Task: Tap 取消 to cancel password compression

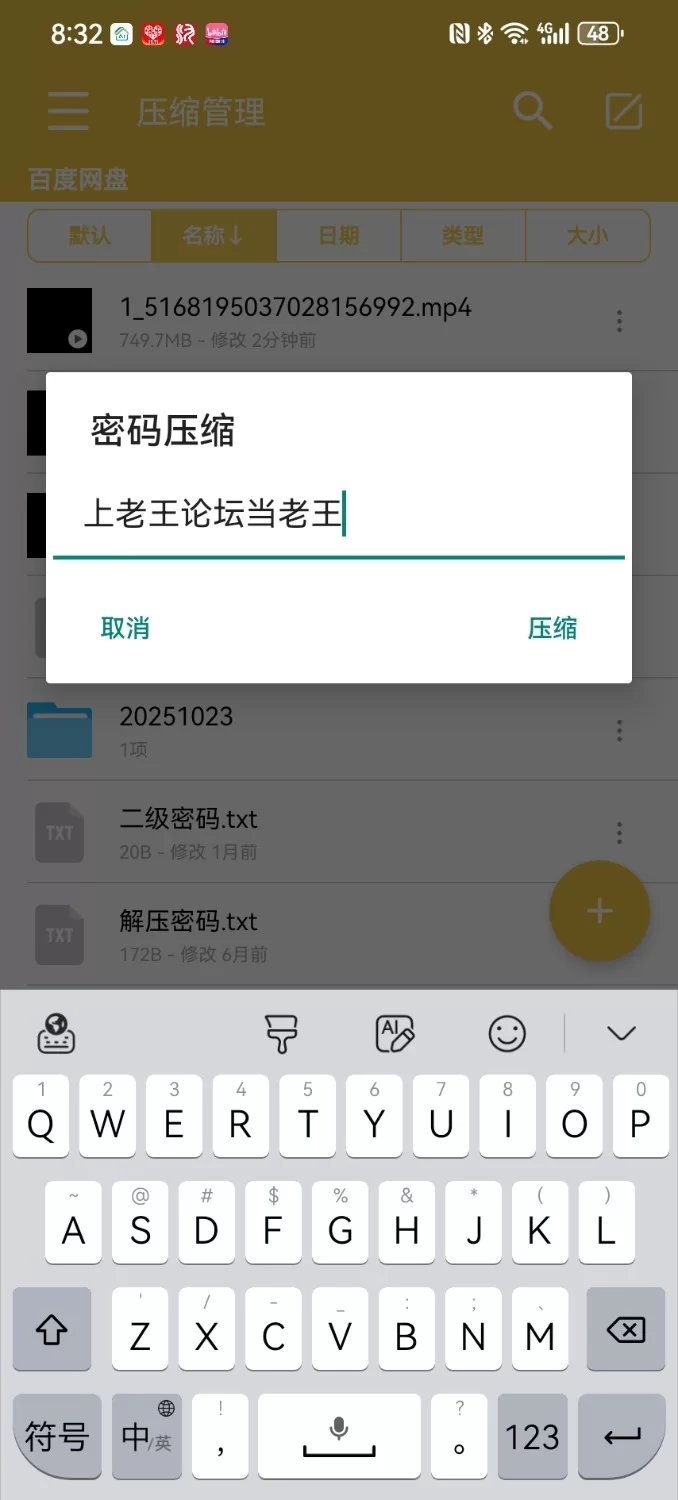Action: [x=125, y=628]
